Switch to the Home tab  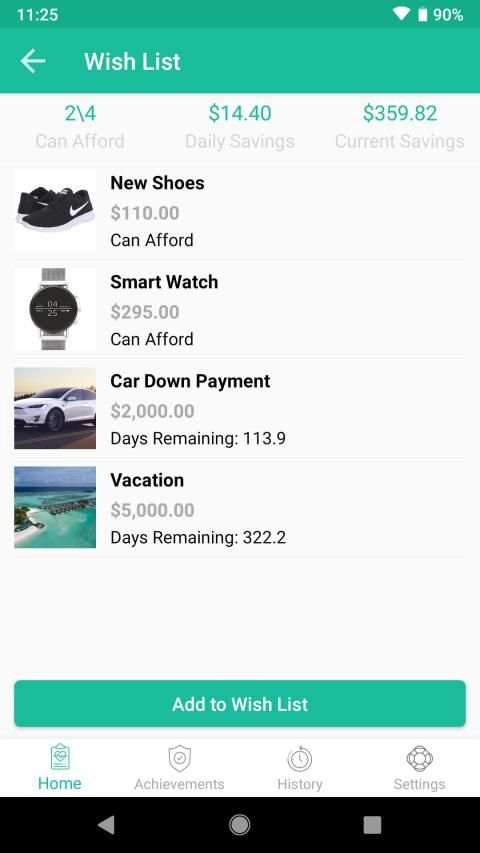[60, 768]
